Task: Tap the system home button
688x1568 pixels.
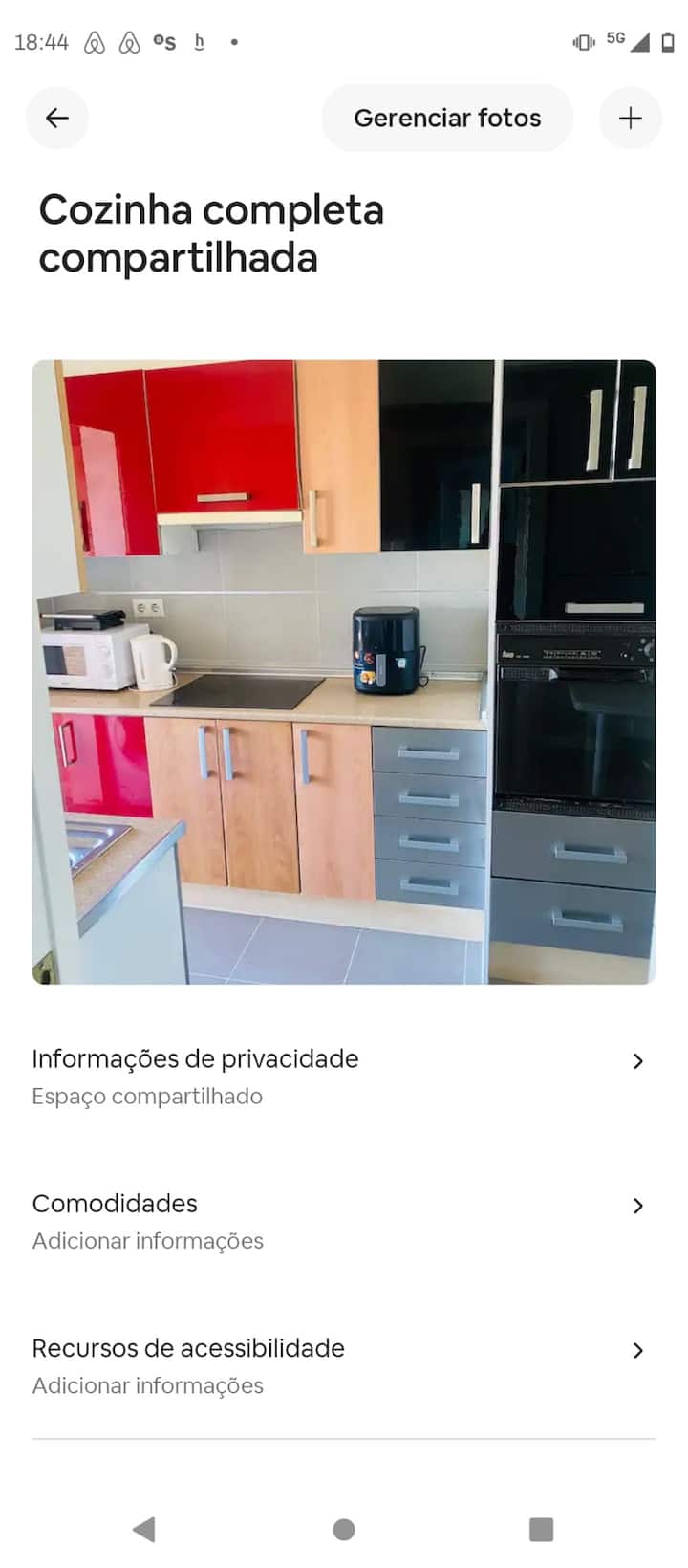Action: coord(344,1530)
